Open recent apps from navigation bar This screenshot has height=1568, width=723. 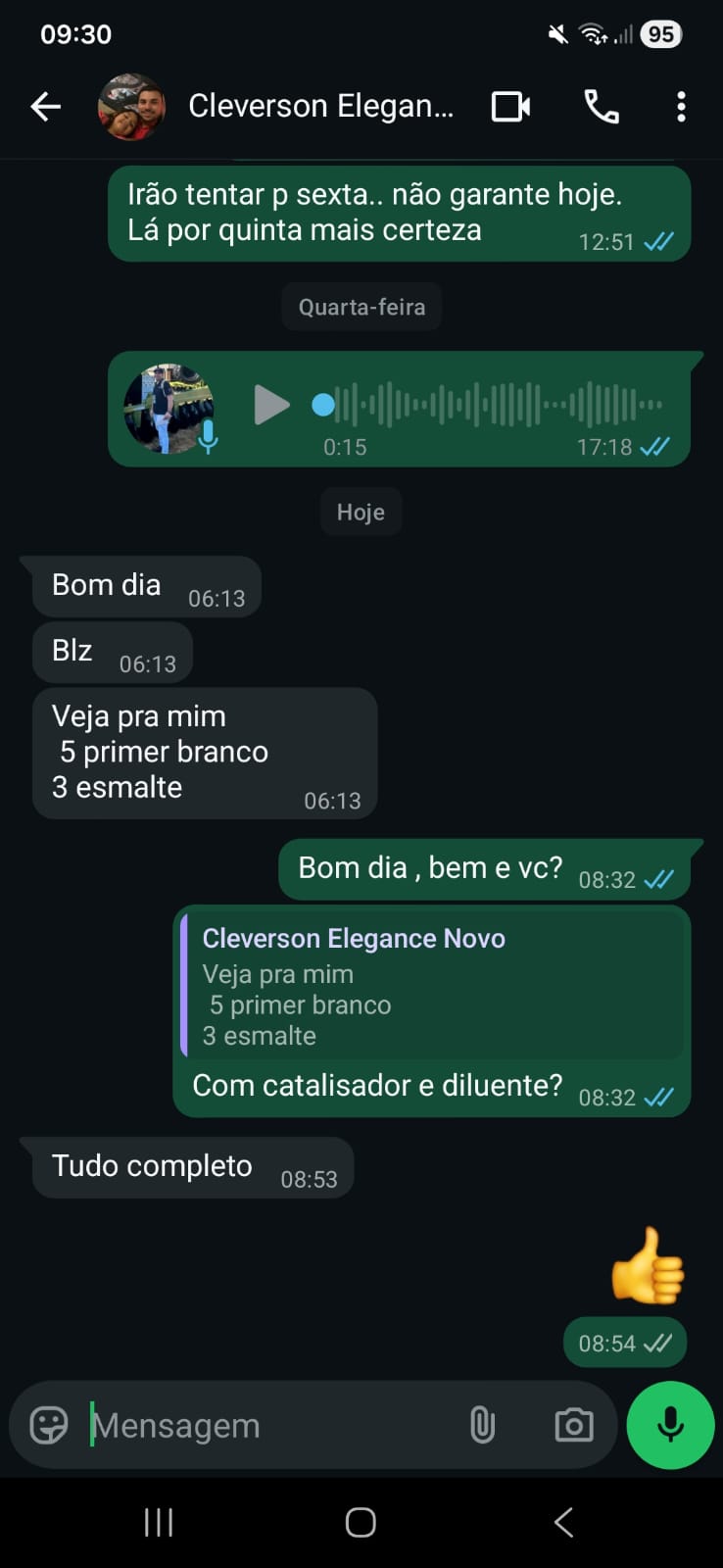pos(159,1522)
